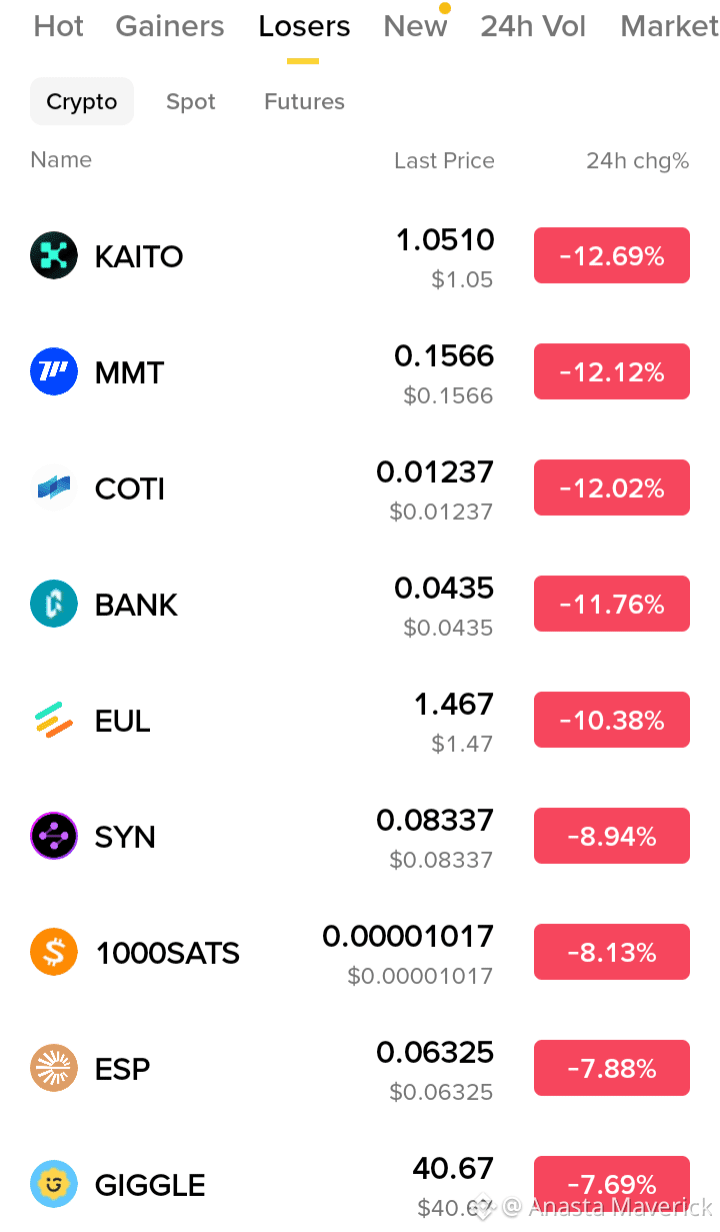Open the 1000SATS coin row
This screenshot has height=1232, width=720.
(x=360, y=952)
